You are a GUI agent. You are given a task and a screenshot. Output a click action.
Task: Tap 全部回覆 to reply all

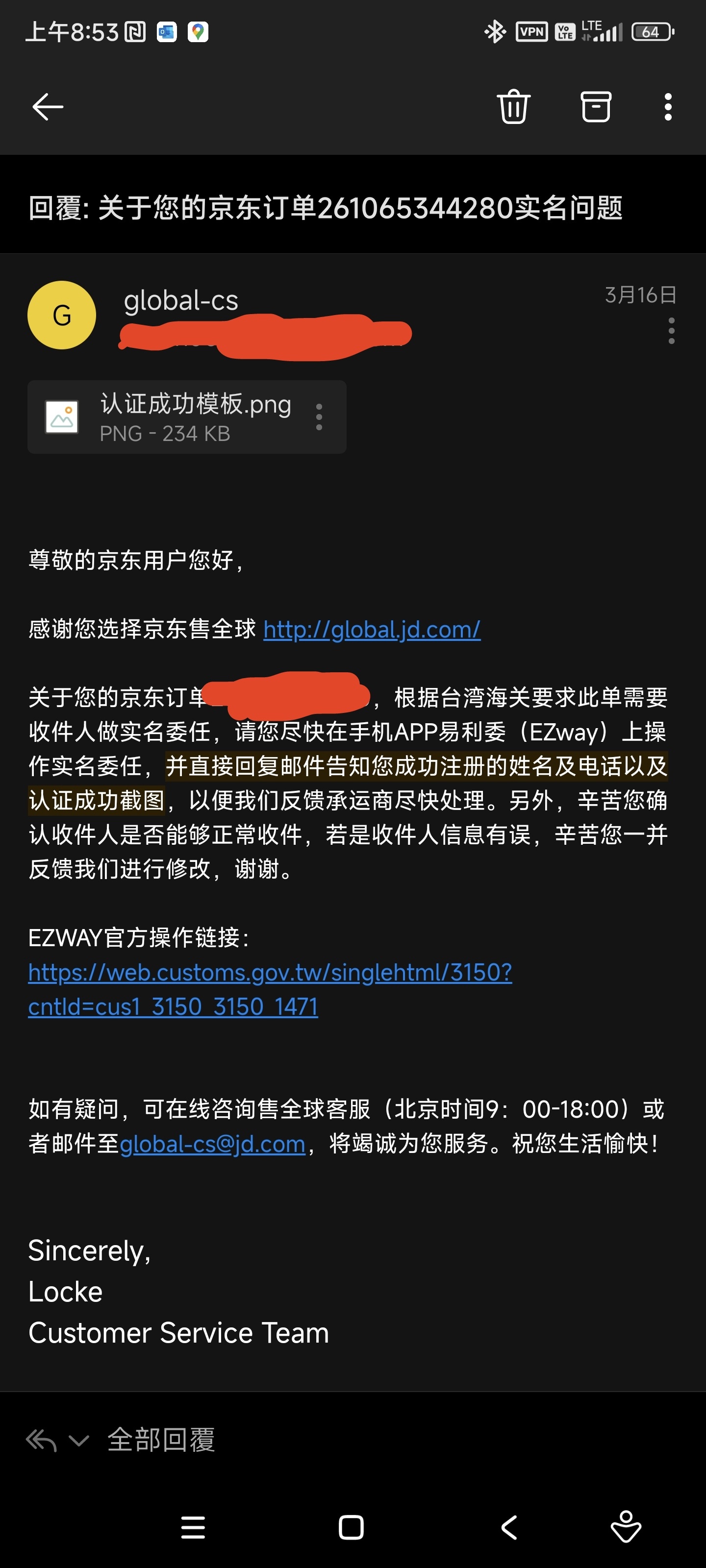point(161,1440)
